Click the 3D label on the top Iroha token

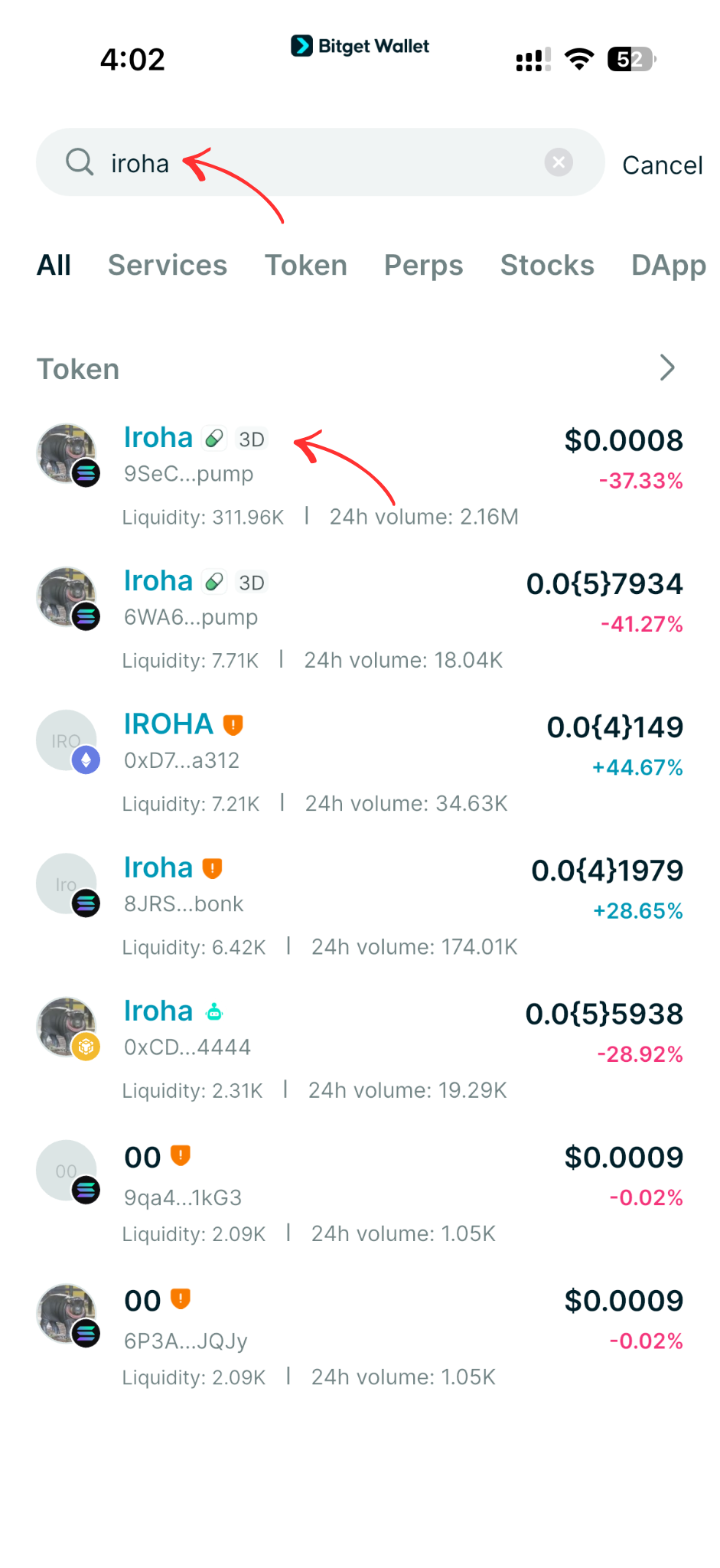tap(252, 439)
